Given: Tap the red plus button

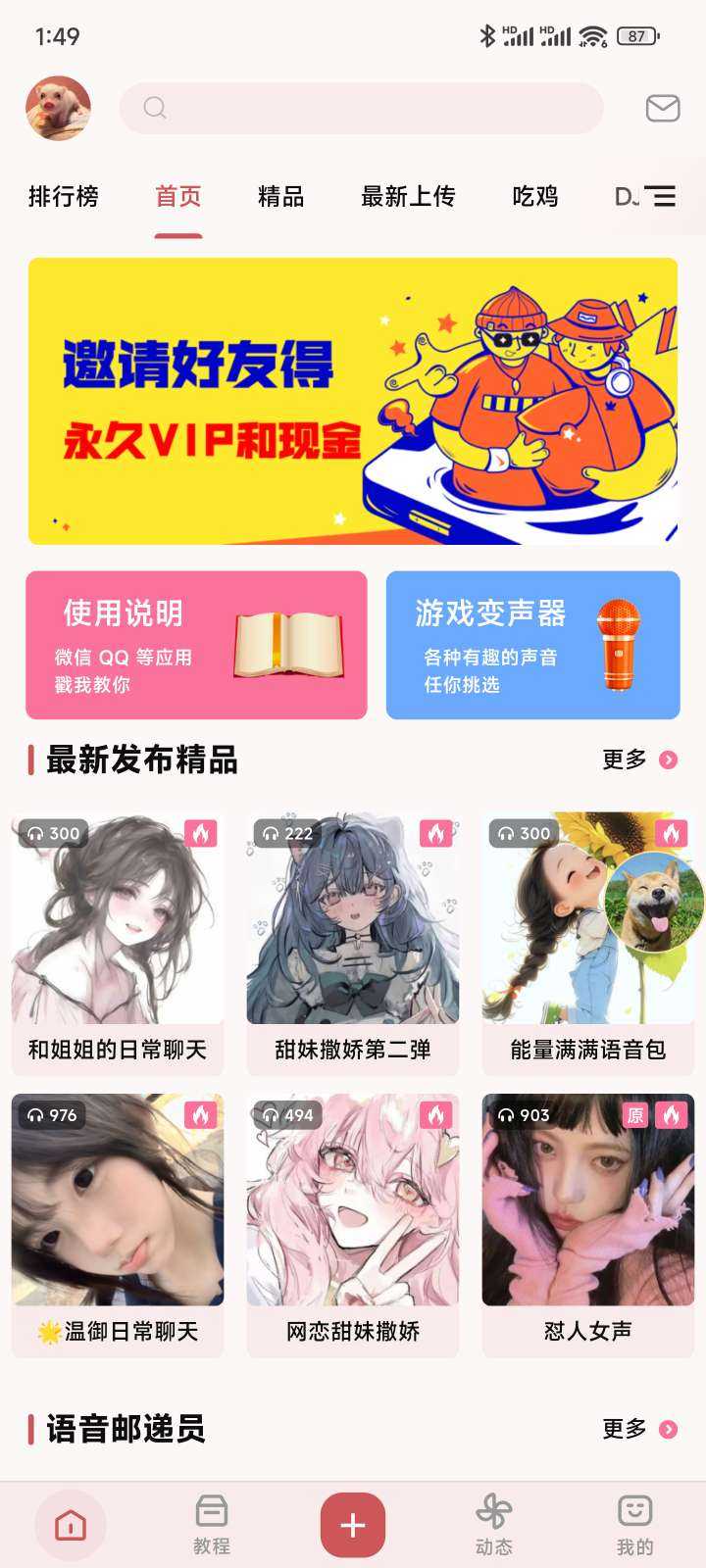Looking at the screenshot, I should [353, 1525].
